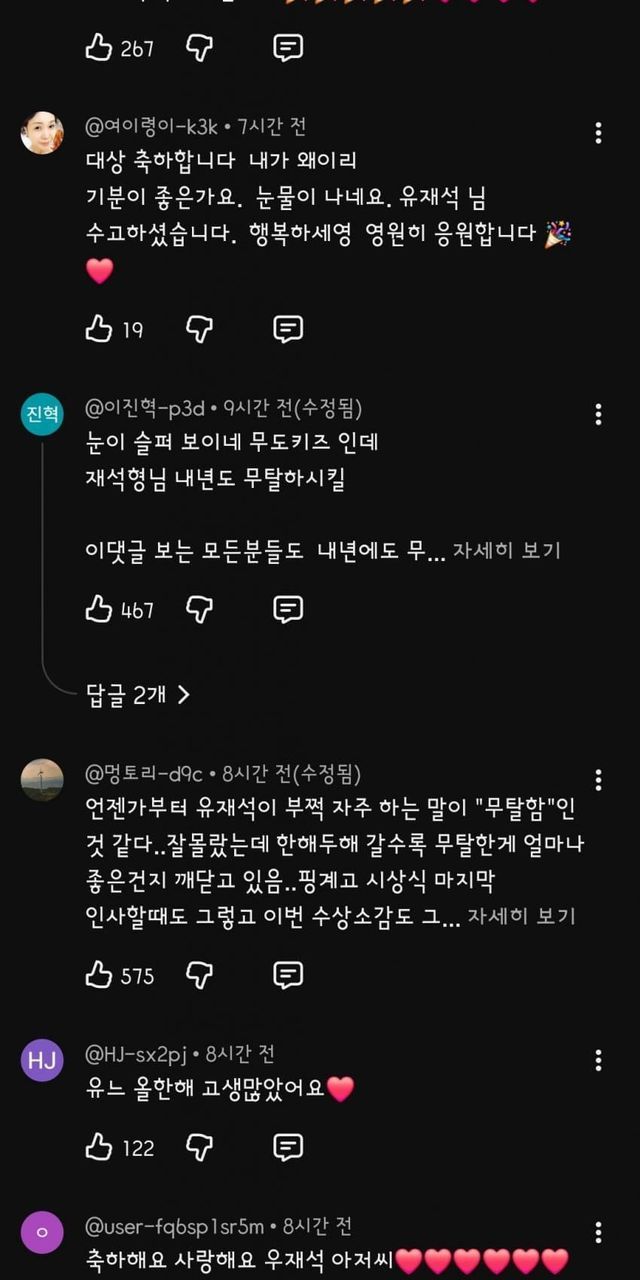Reply to @여이령이-k3k's comment
This screenshot has height=1280, width=640.
[x=288, y=328]
